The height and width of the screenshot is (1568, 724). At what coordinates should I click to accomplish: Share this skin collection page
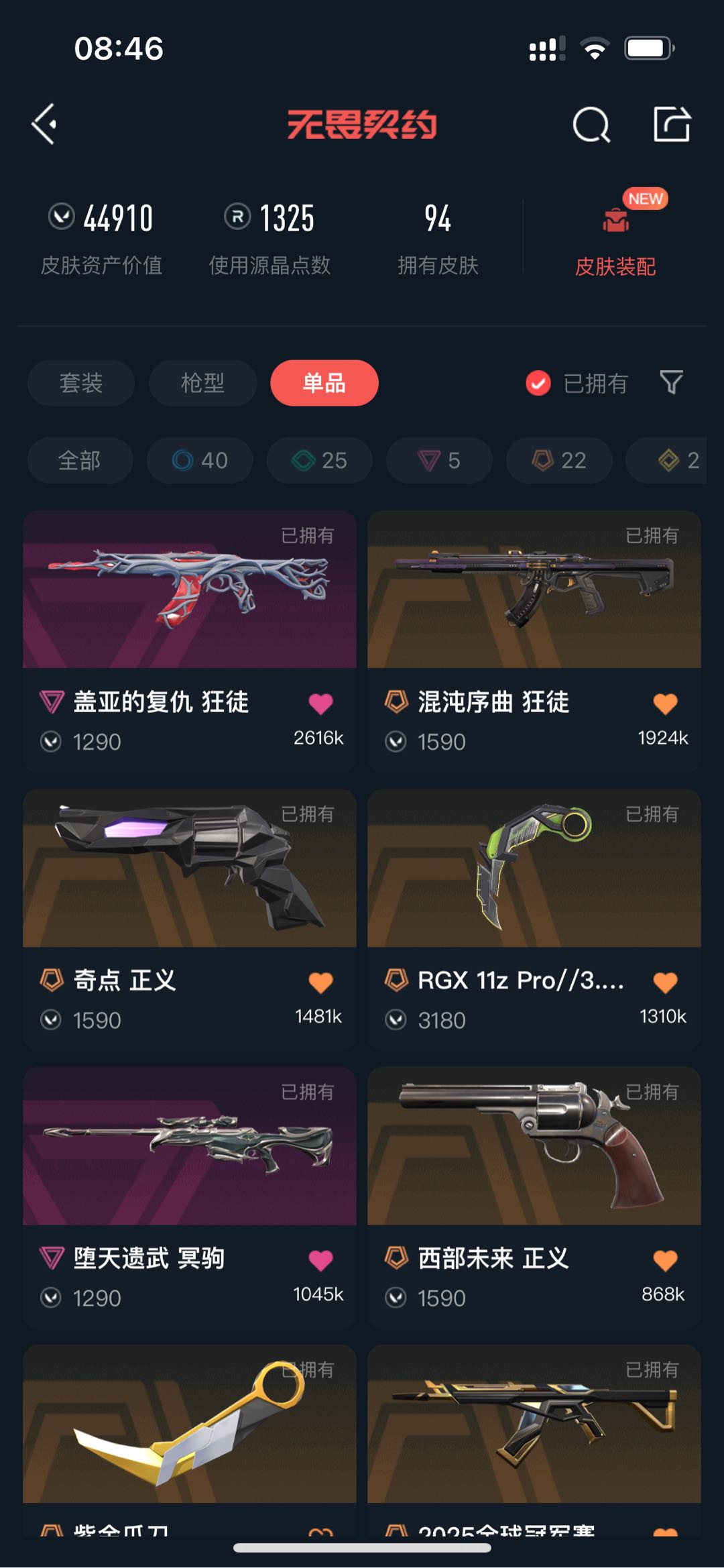pos(672,124)
